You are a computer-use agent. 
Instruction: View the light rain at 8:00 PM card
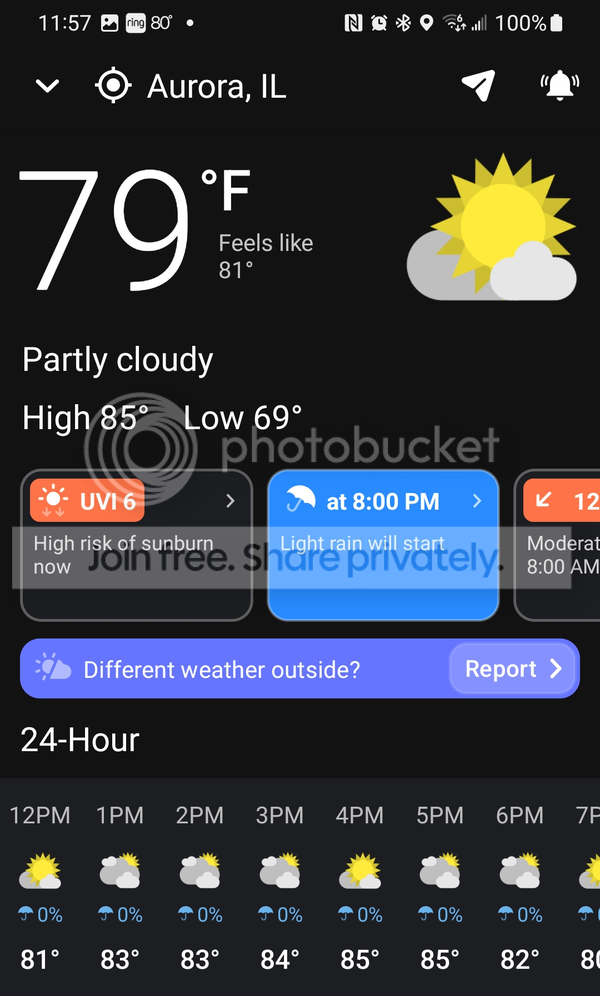pyautogui.click(x=382, y=544)
